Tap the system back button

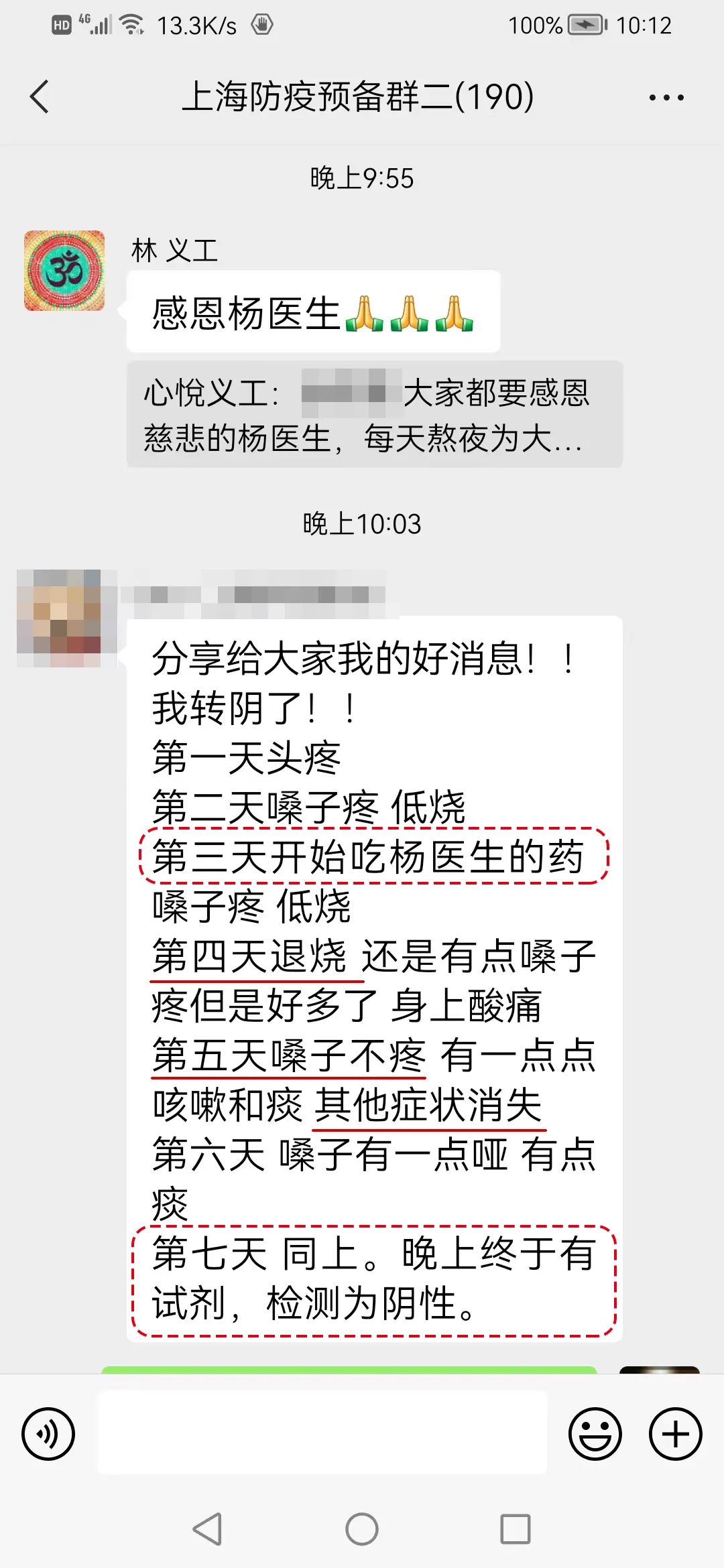(207, 1529)
